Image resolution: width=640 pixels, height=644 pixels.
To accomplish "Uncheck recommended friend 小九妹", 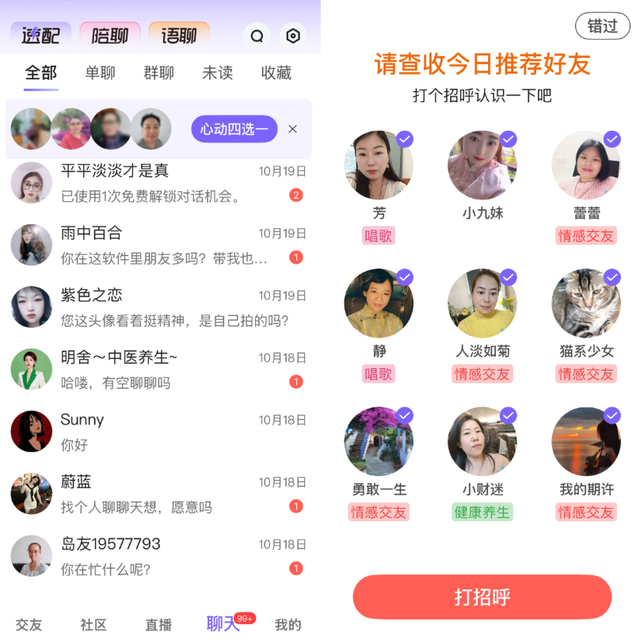I will tap(509, 139).
